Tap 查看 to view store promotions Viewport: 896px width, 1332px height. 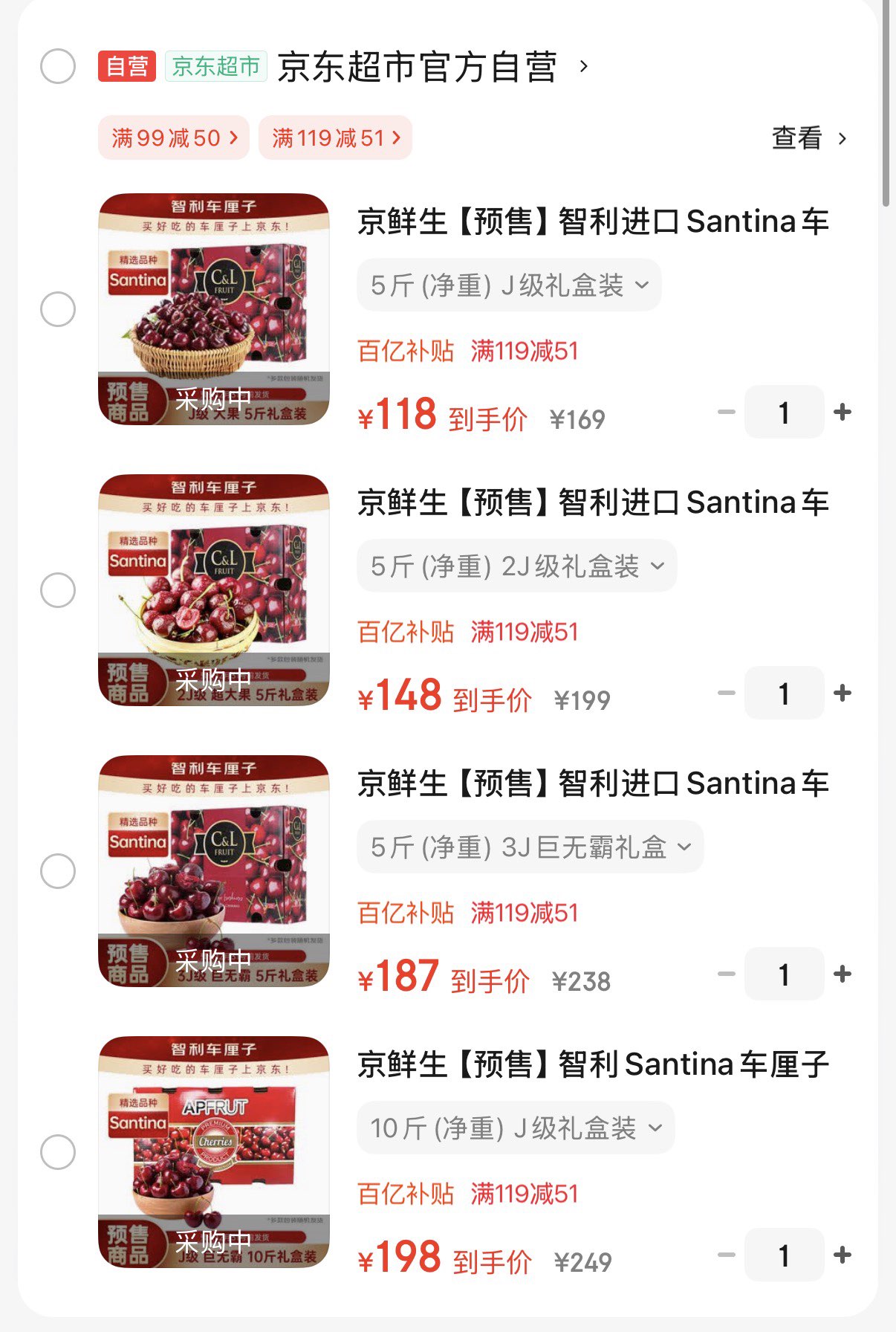tap(808, 138)
